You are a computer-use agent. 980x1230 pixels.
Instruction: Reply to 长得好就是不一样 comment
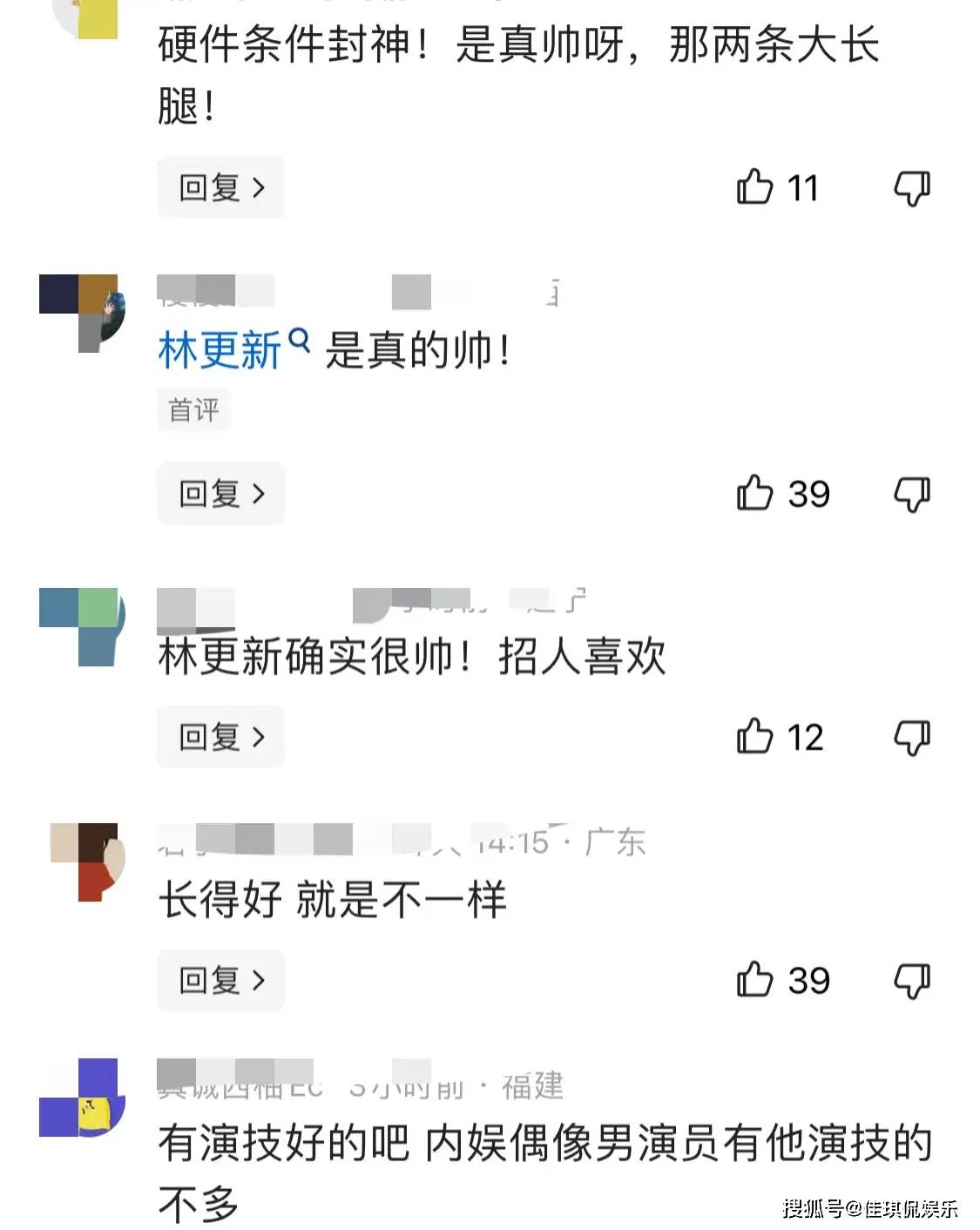pos(220,980)
